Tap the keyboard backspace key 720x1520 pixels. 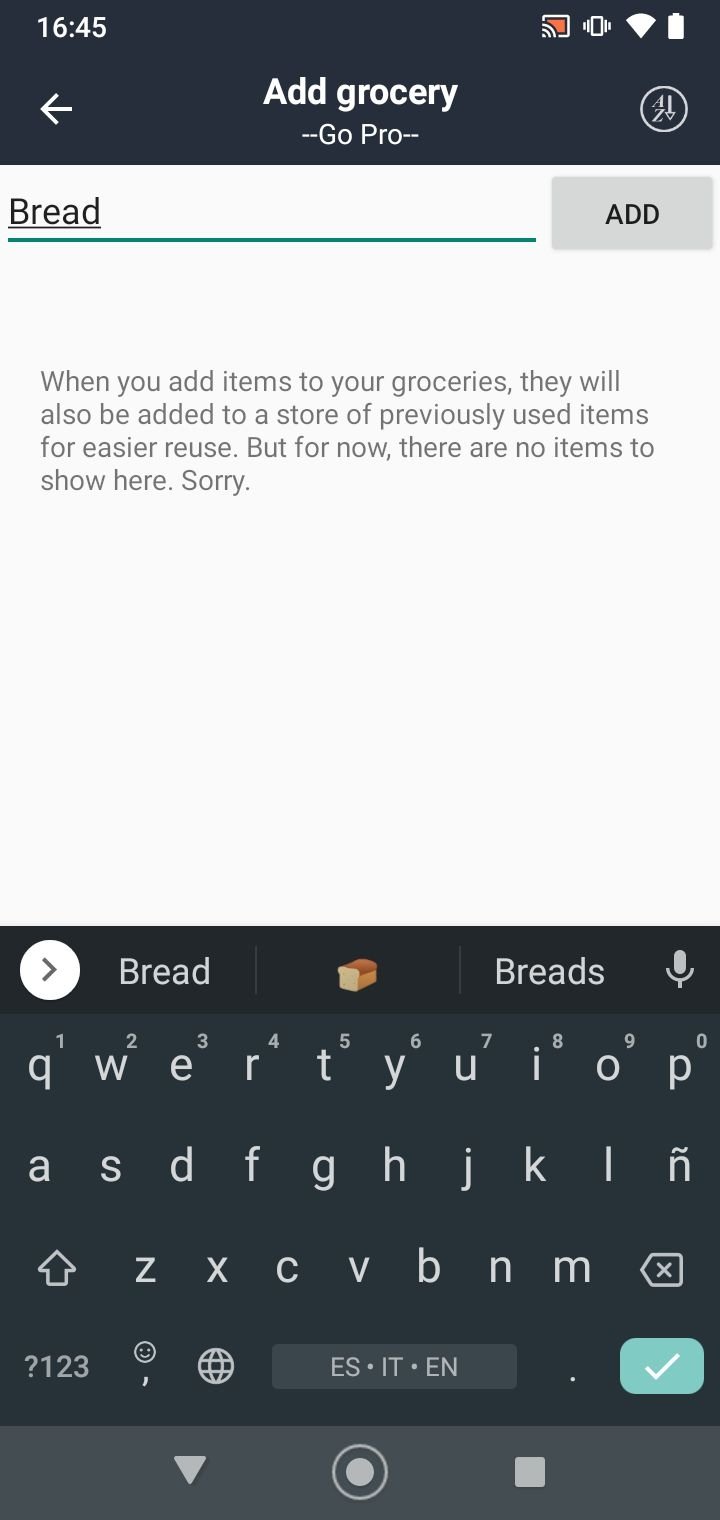click(x=661, y=1269)
